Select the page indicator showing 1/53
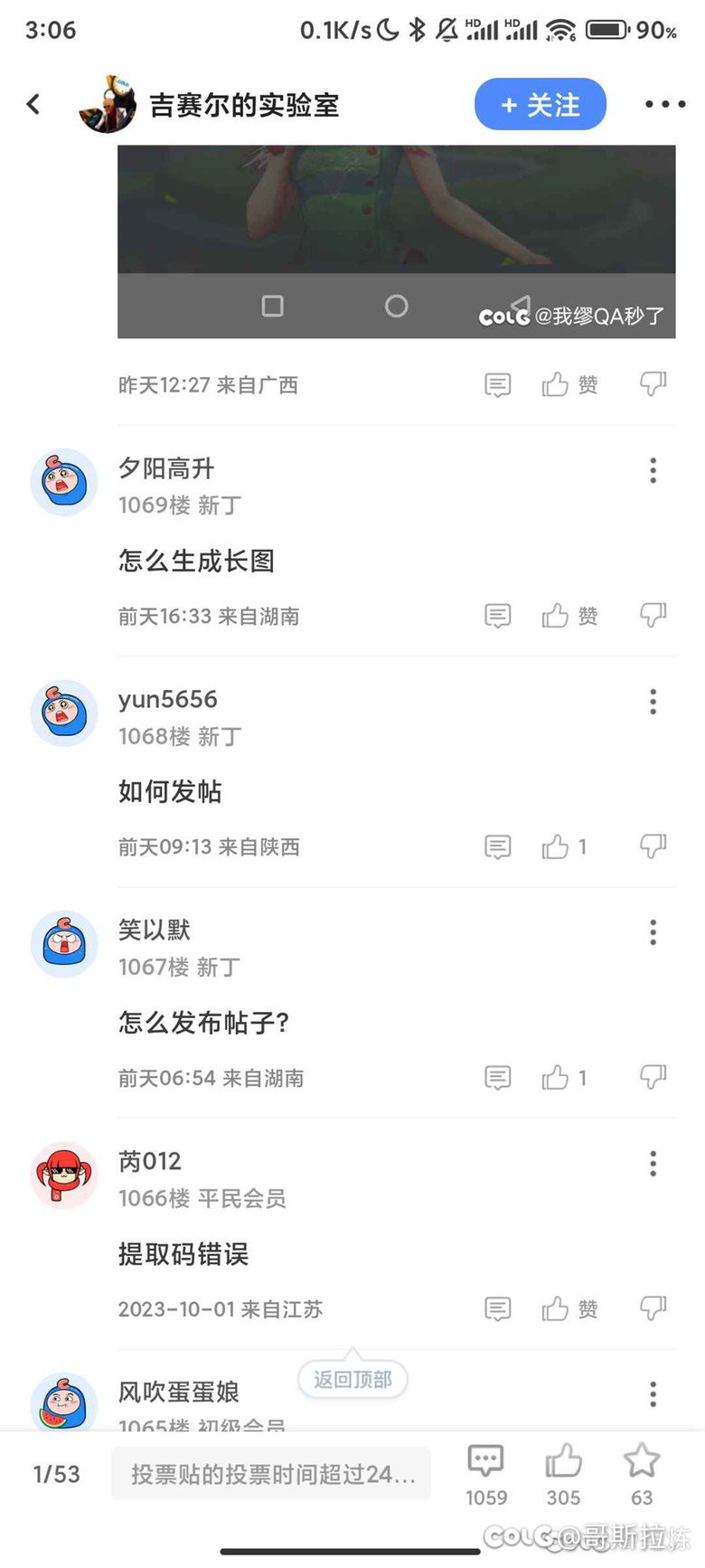705x1568 pixels. point(56,1474)
